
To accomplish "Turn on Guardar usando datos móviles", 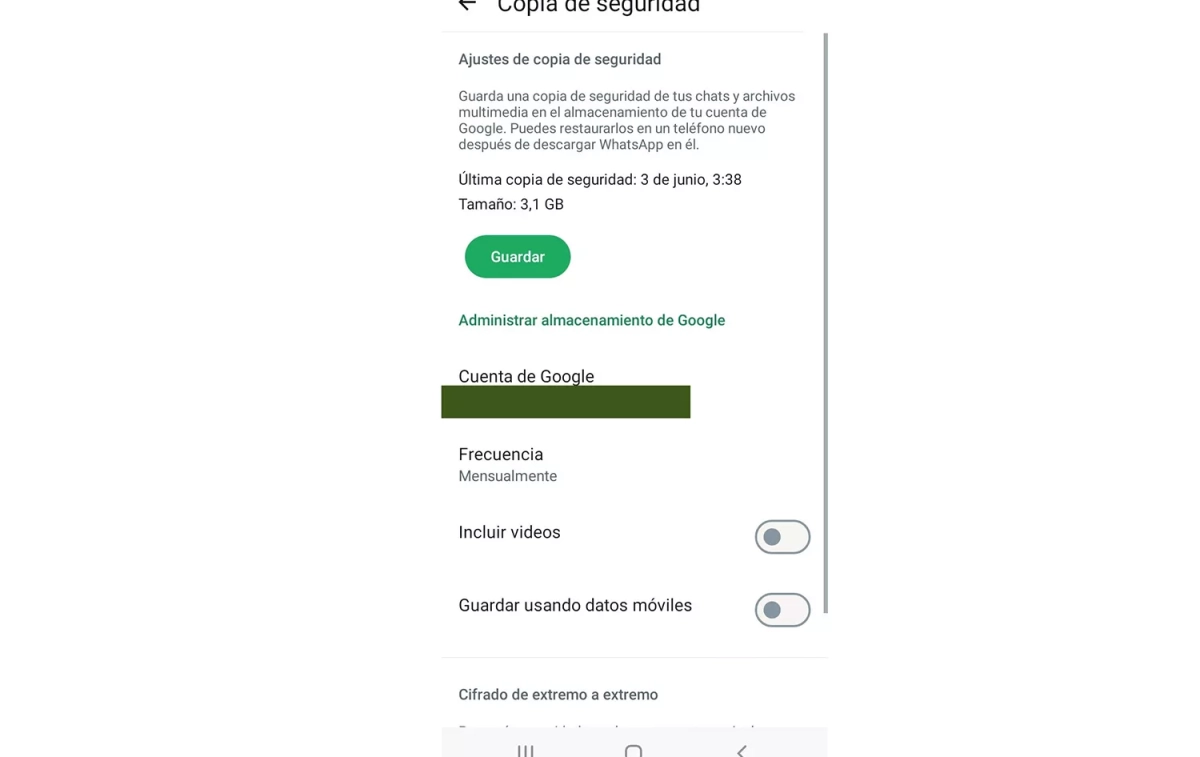I will (782, 610).
